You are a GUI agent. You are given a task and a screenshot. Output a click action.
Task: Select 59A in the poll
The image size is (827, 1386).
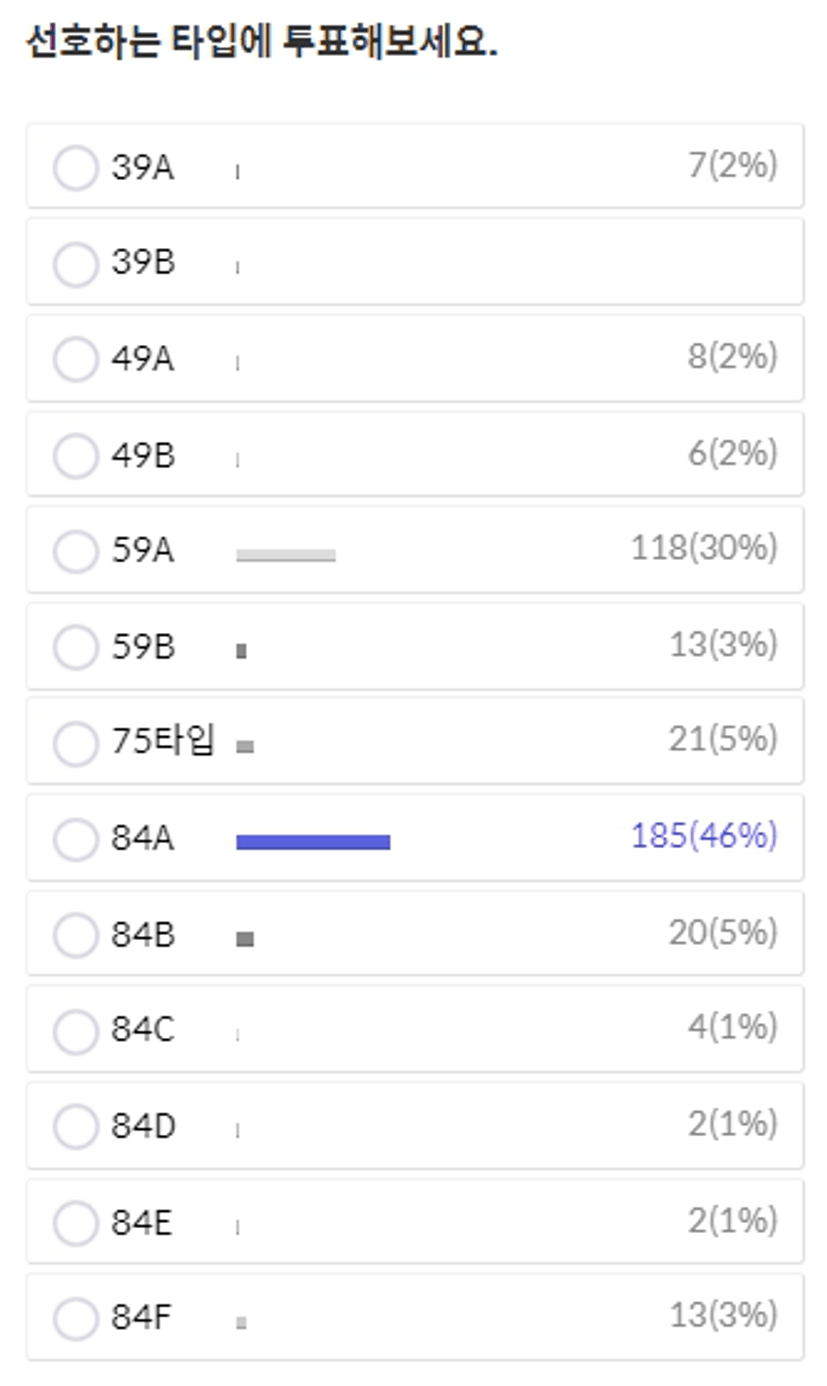76,551
